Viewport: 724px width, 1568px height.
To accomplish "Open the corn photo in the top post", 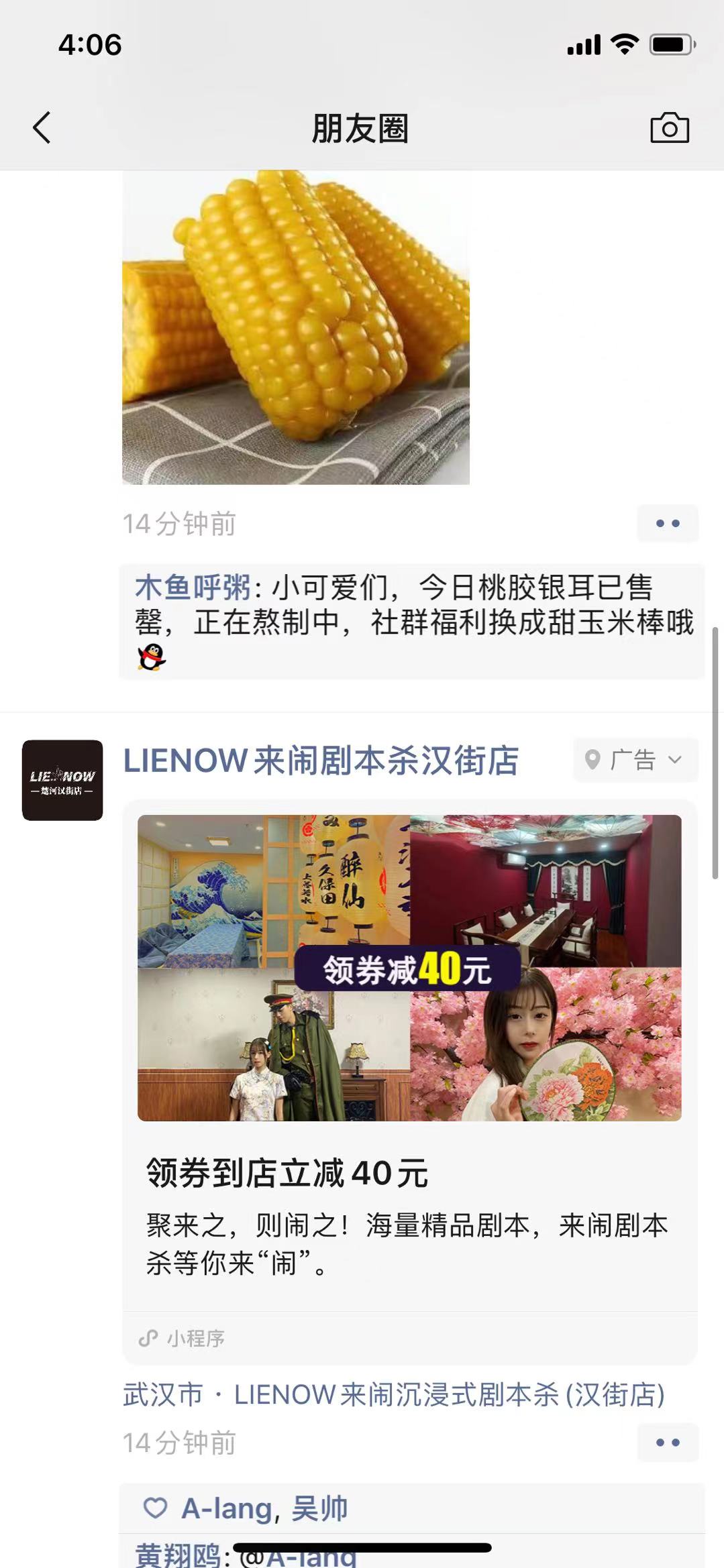I will 295,329.
